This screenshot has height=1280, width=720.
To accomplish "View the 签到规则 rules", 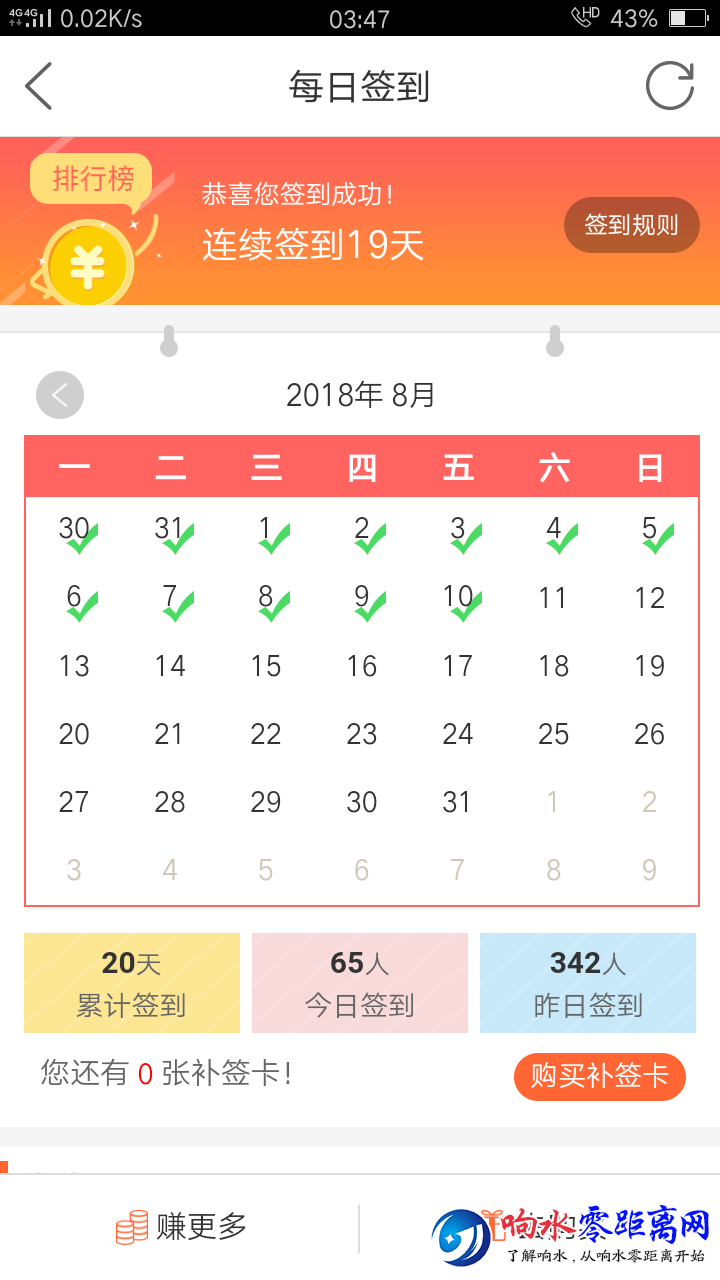I will (x=631, y=225).
